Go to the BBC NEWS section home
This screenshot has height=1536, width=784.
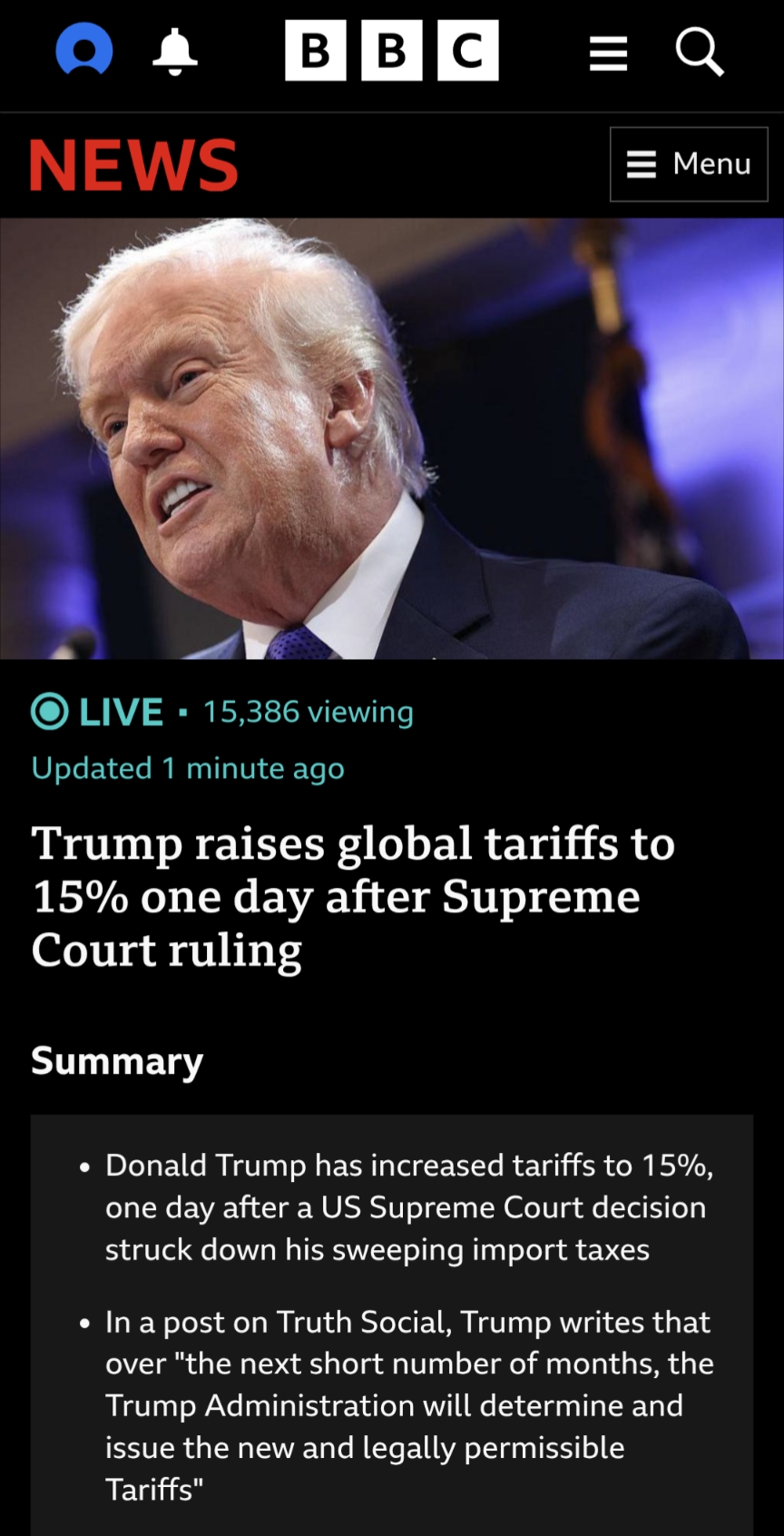pyautogui.click(x=133, y=165)
